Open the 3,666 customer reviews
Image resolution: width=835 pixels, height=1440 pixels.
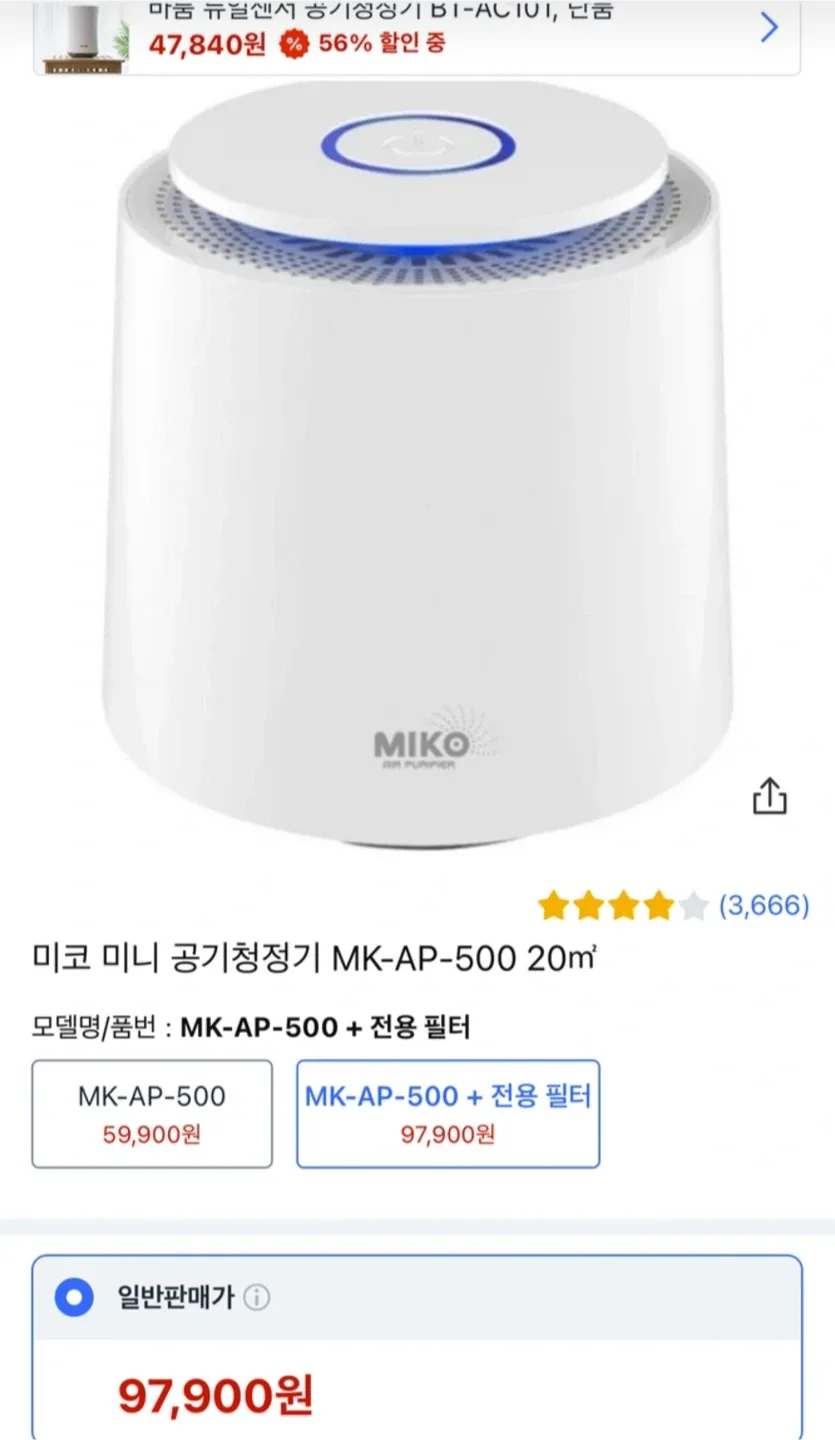coord(763,906)
